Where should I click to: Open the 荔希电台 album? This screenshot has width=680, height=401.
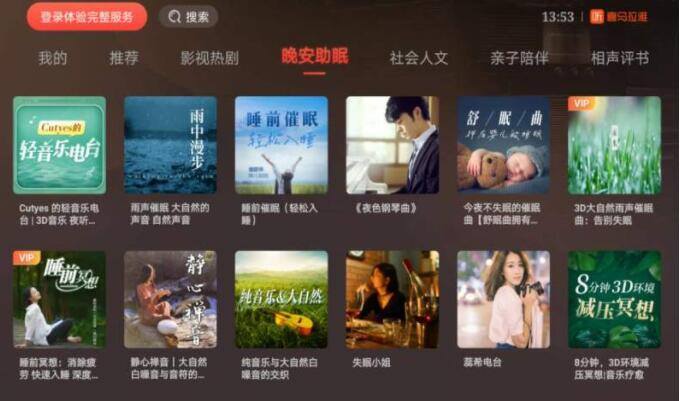pos(503,299)
